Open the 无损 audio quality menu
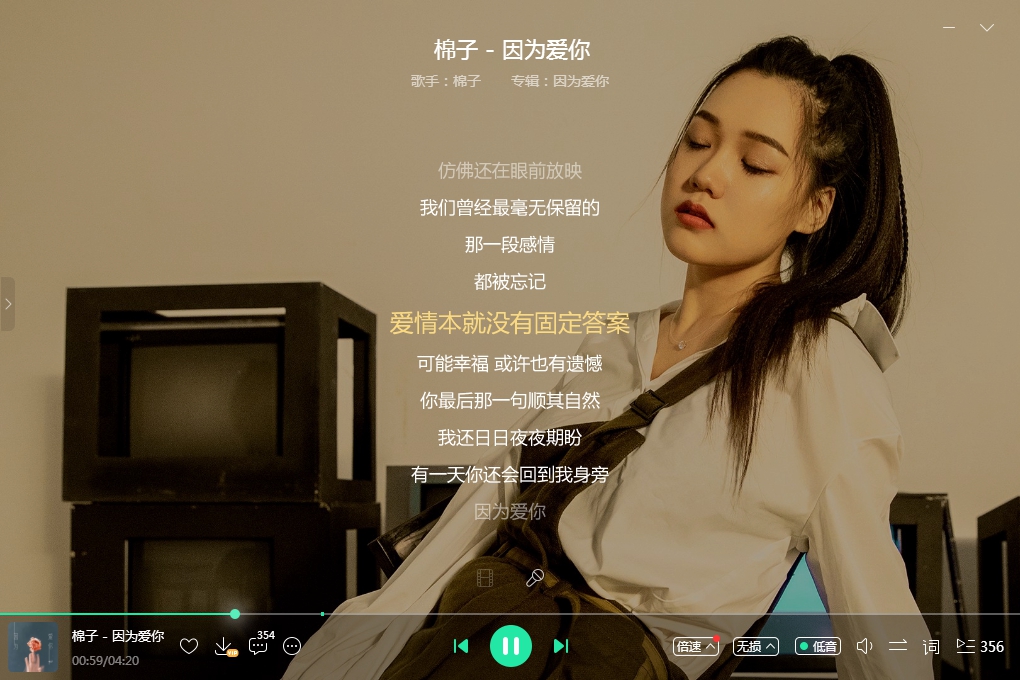 tap(756, 646)
